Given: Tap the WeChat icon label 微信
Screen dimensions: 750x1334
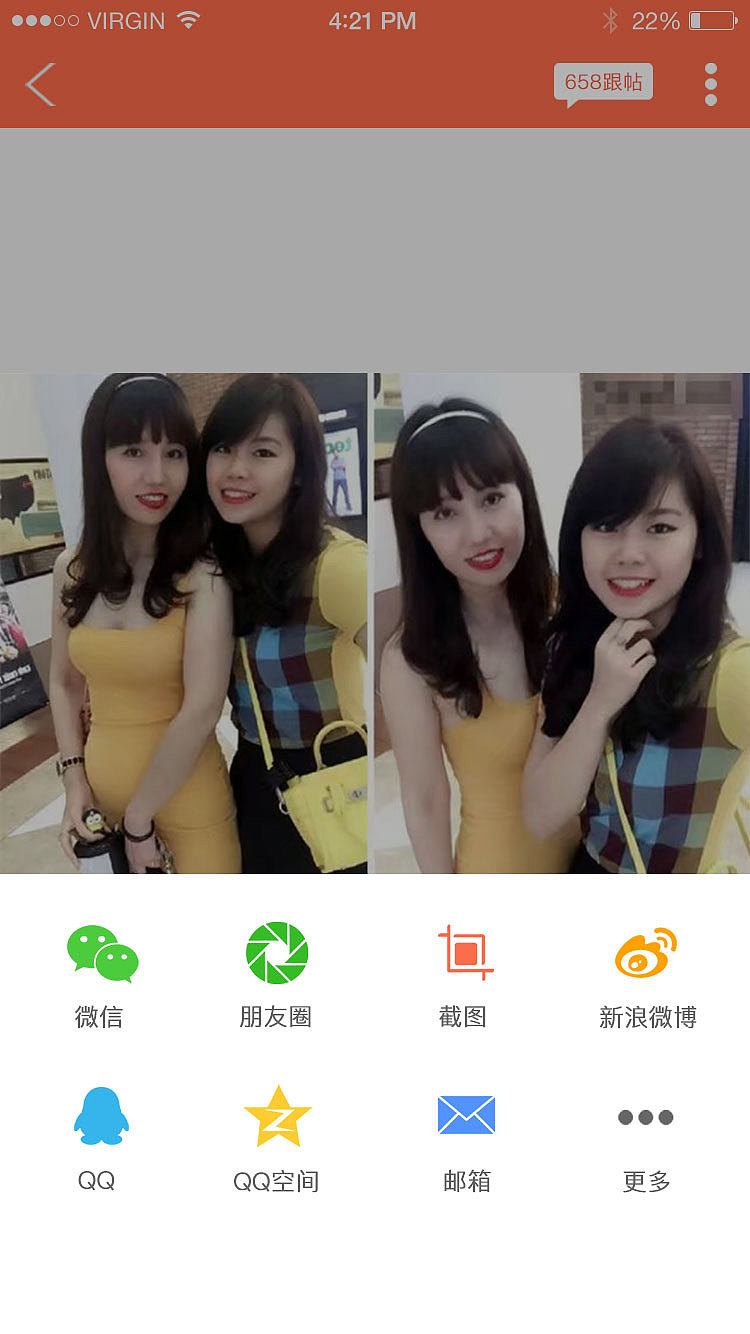Looking at the screenshot, I should point(99,1017).
